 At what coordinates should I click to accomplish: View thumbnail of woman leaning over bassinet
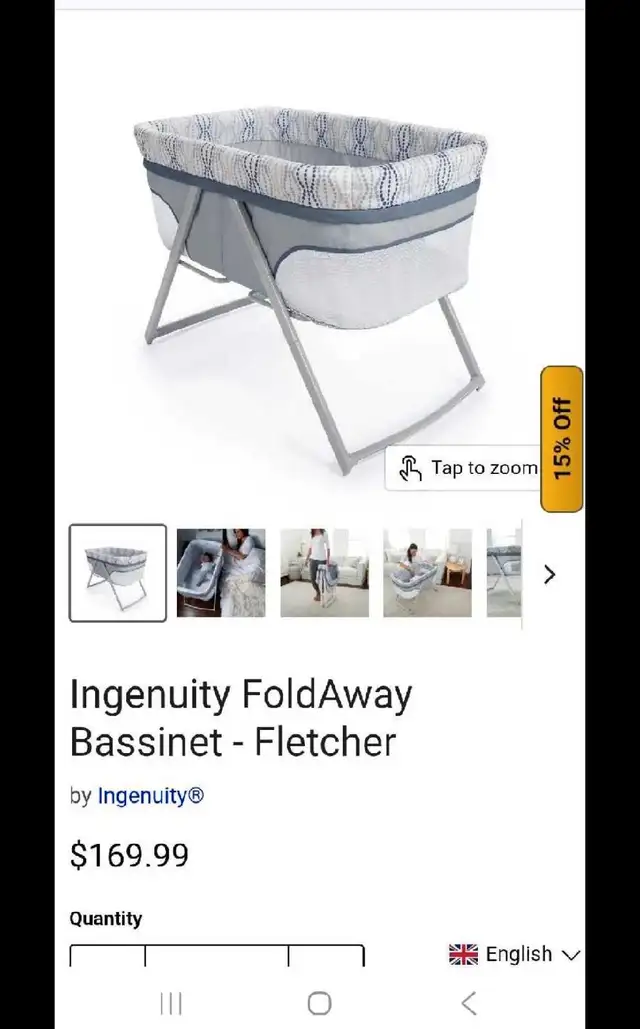427,573
